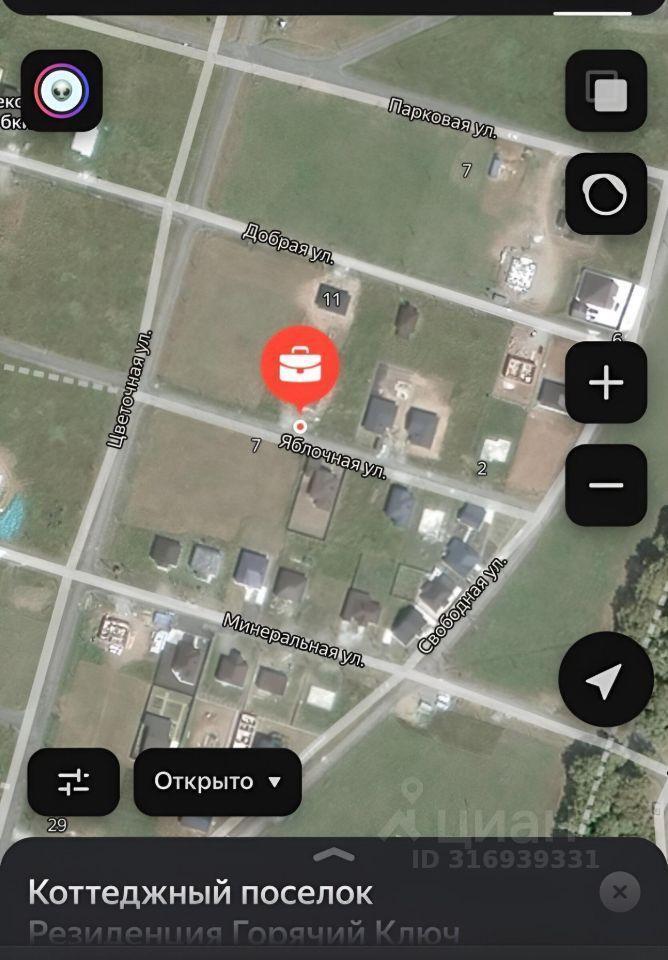
Task: Zoom out of the map
Action: tap(606, 485)
